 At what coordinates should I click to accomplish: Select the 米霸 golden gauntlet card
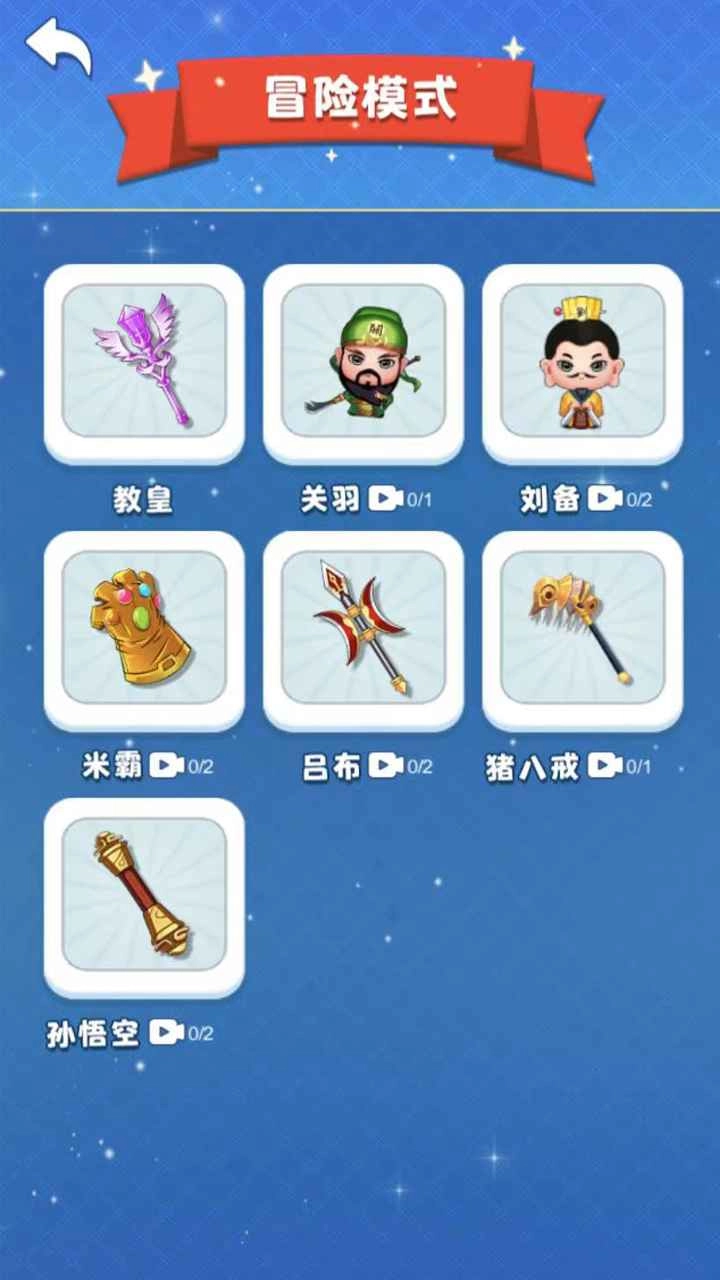[x=144, y=628]
